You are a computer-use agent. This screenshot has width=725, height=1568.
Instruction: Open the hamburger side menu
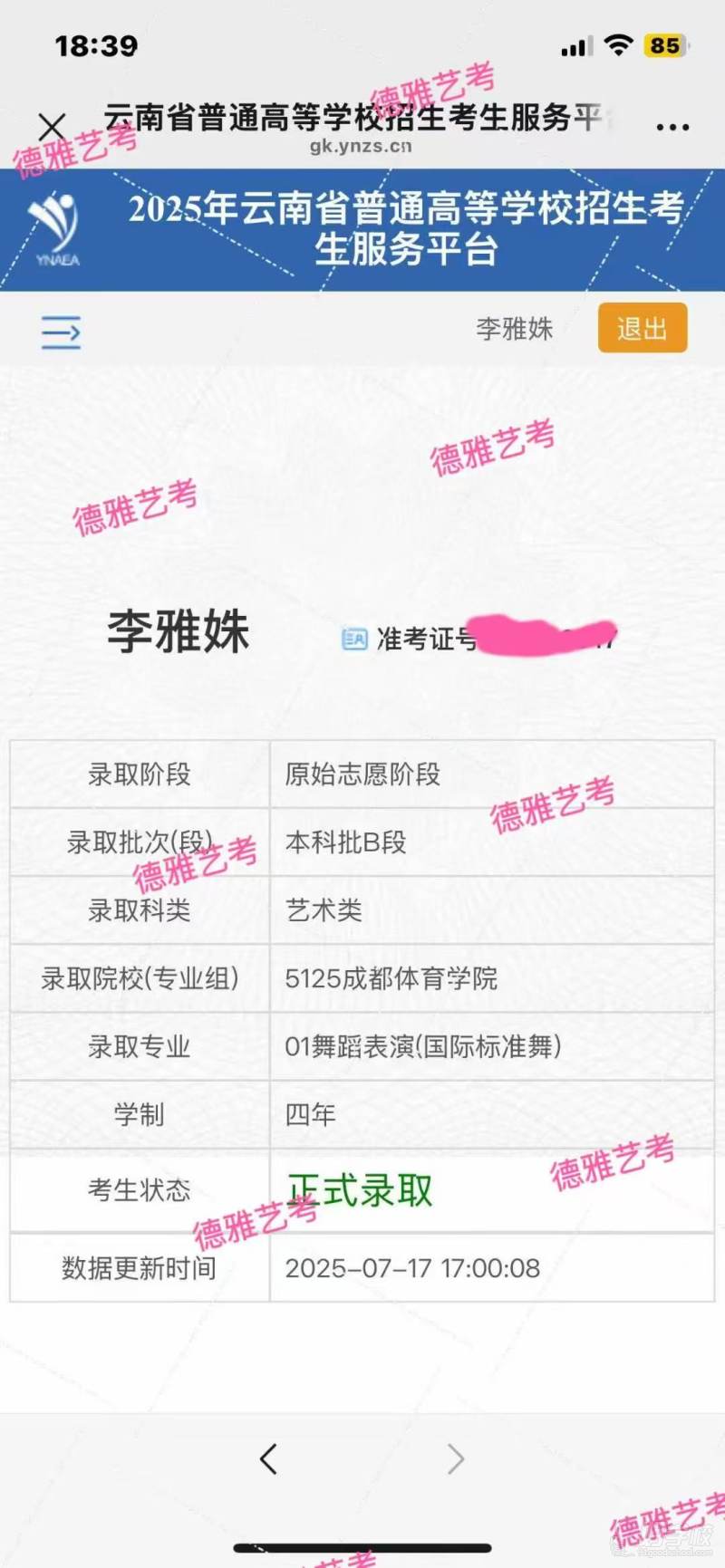(x=61, y=332)
